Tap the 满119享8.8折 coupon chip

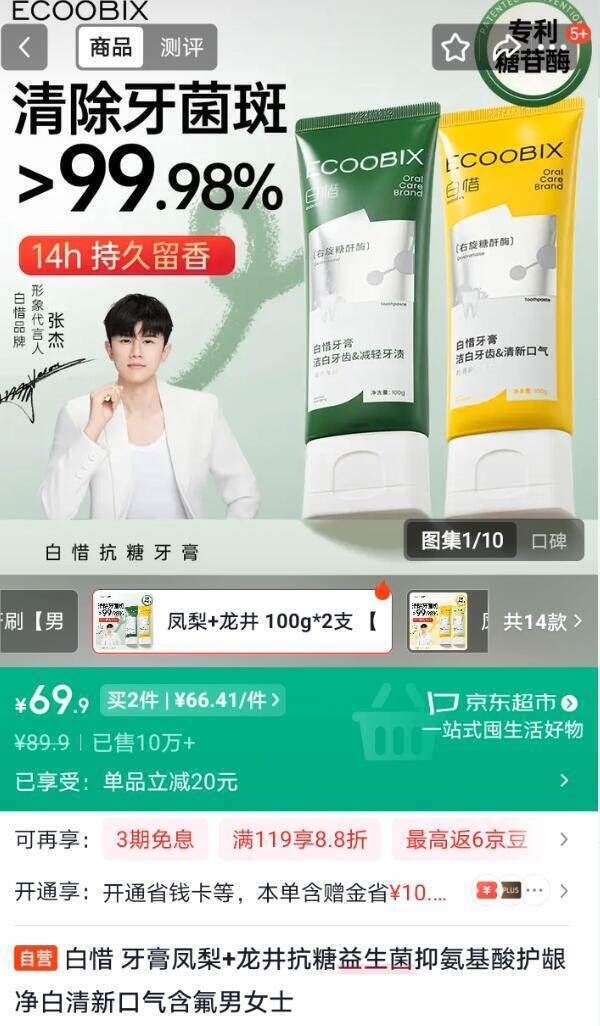pyautogui.click(x=300, y=840)
